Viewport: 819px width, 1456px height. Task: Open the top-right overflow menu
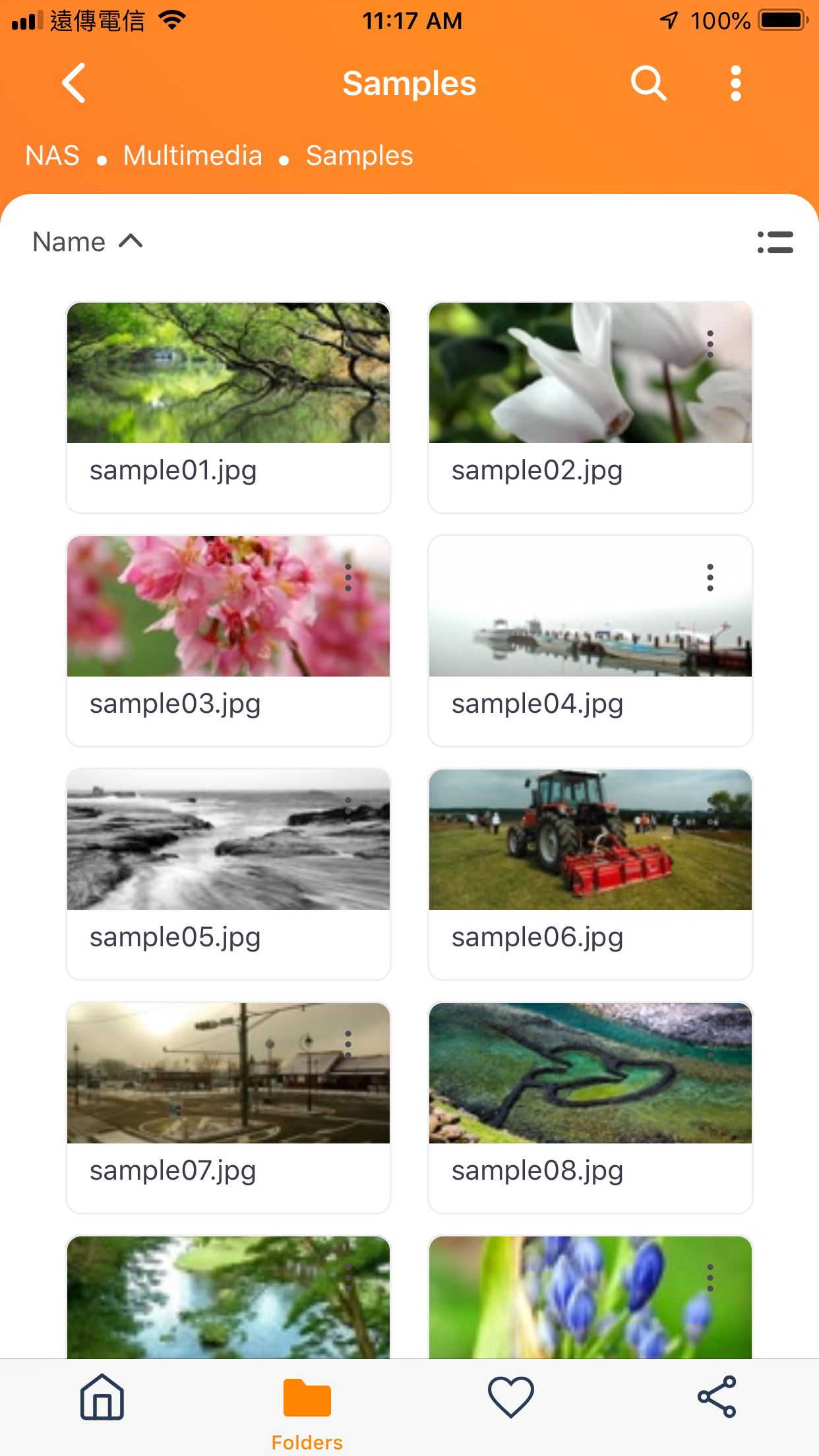pos(735,83)
